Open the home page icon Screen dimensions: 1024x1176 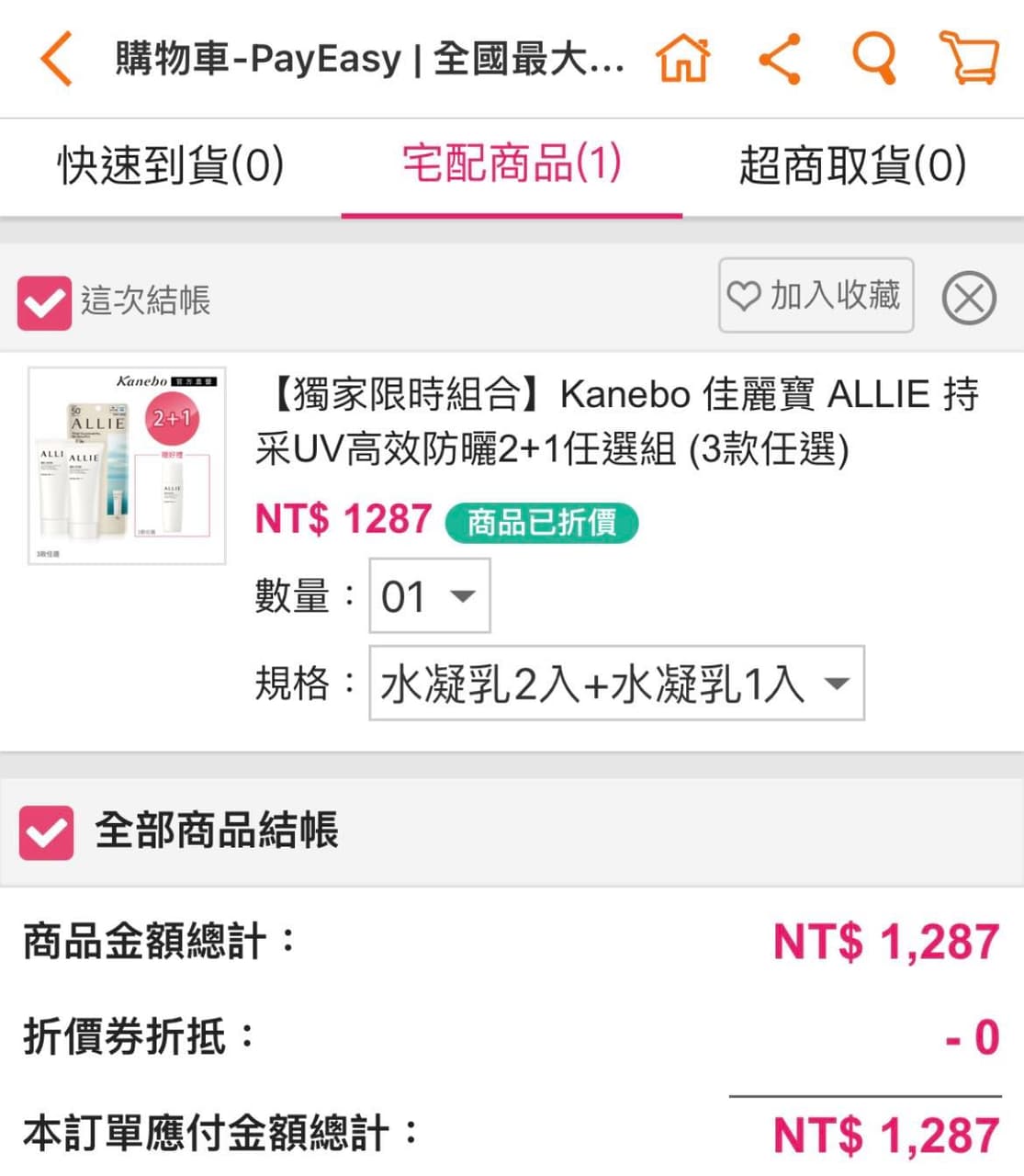(x=683, y=58)
